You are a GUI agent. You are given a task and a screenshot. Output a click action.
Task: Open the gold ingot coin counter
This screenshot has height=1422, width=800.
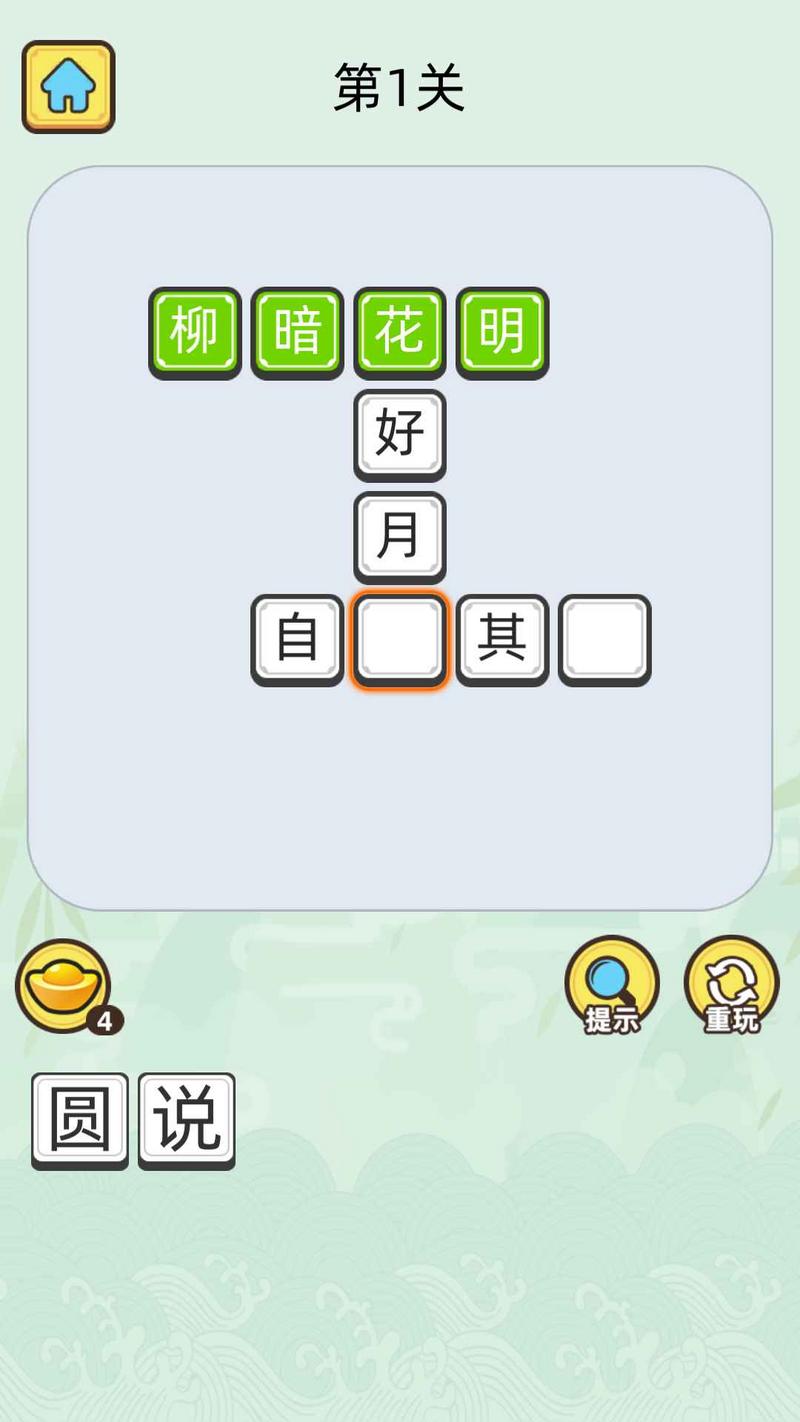[x=64, y=986]
